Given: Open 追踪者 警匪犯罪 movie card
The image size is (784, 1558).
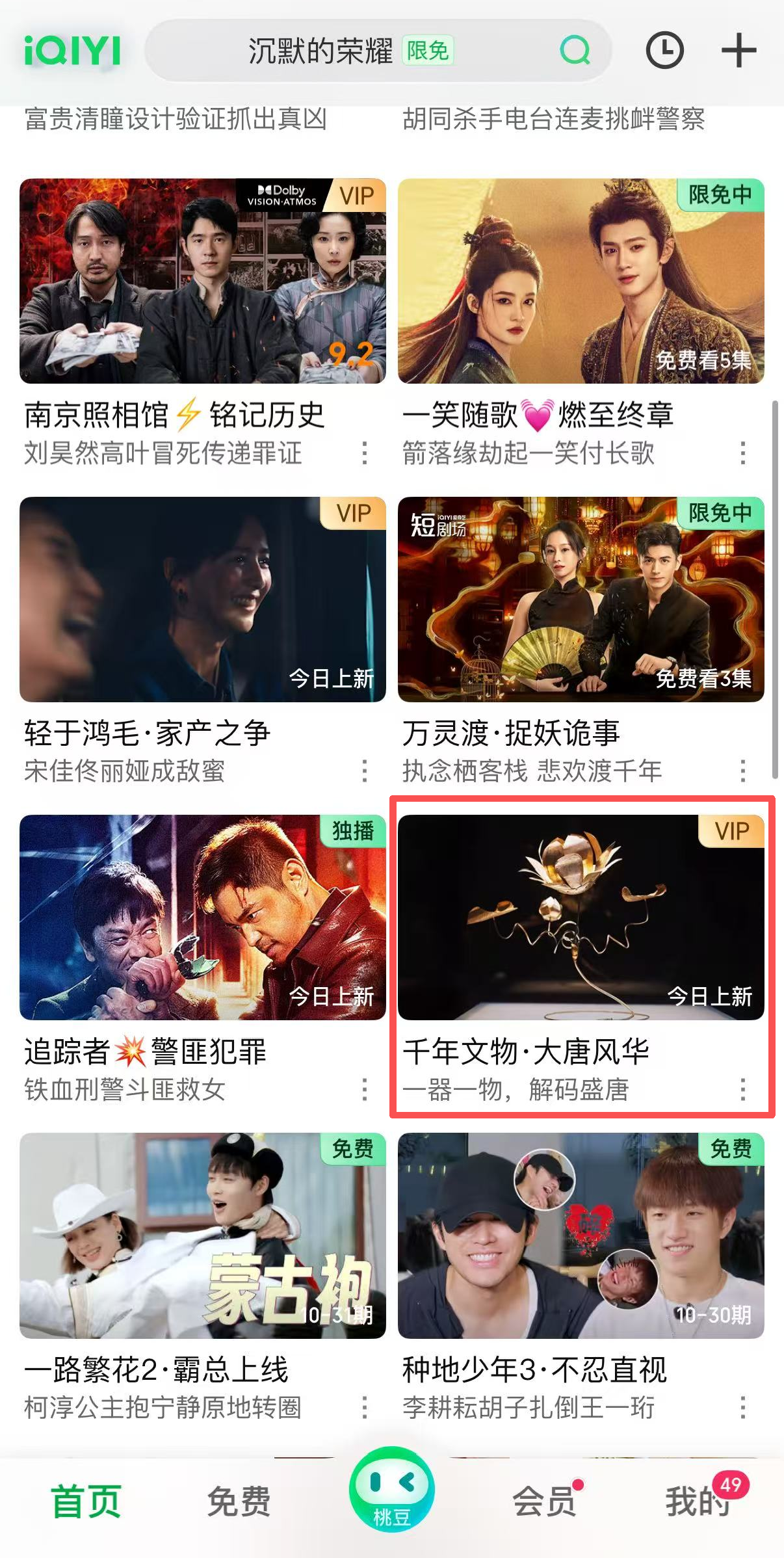Looking at the screenshot, I should 202,917.
